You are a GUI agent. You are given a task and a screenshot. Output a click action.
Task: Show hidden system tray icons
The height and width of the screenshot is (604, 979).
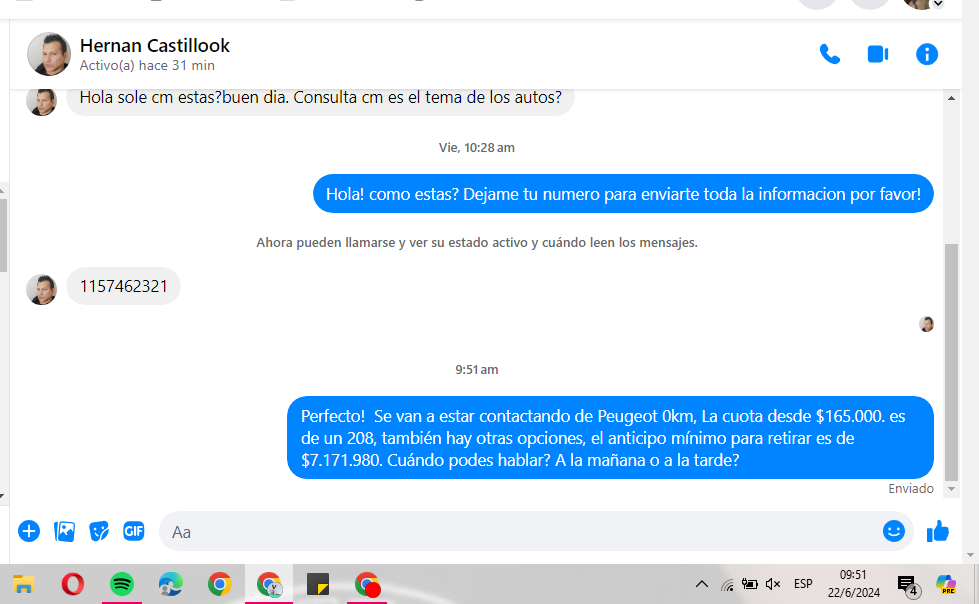point(702,584)
